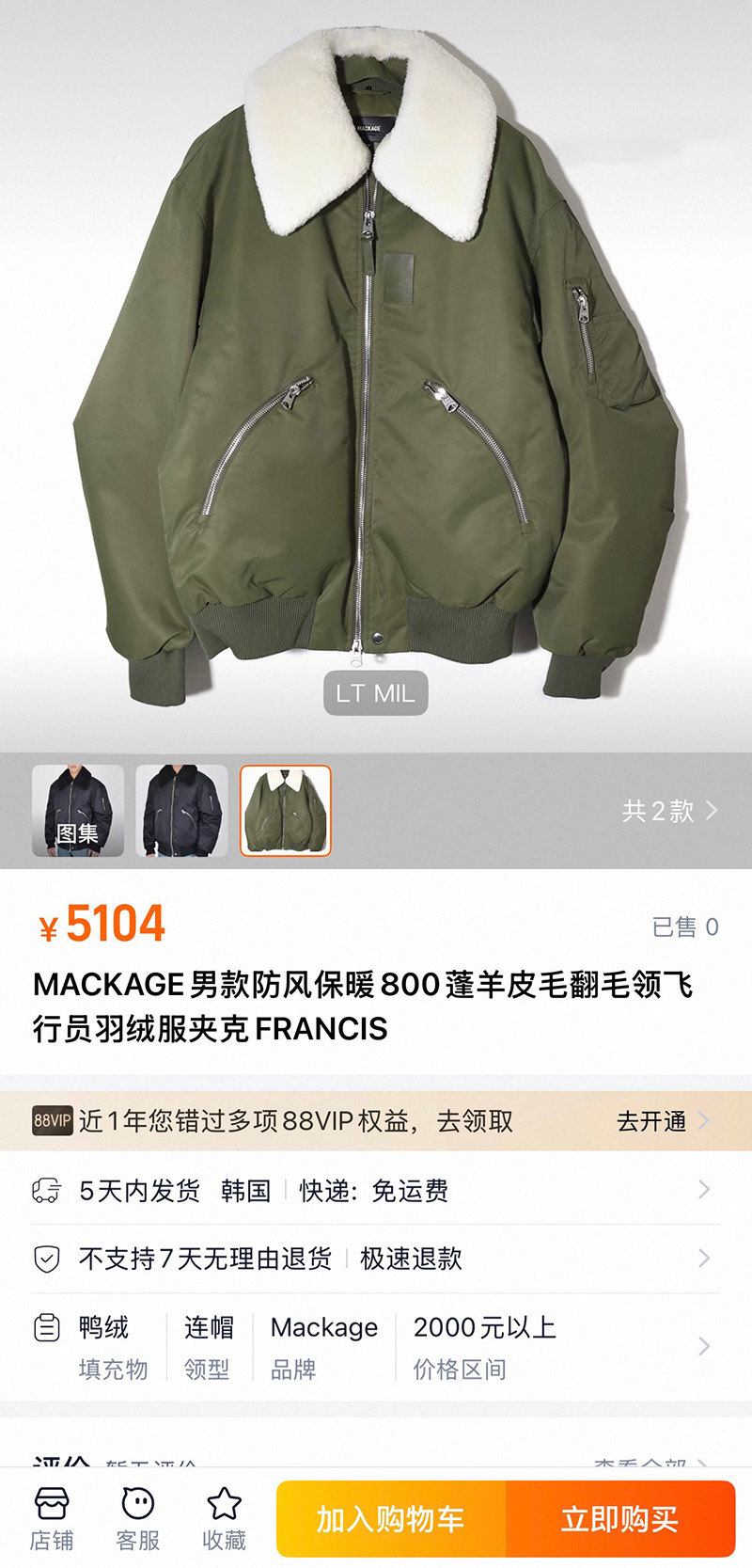The image size is (752, 1568).
Task: Select the LT MIL color label
Action: (x=376, y=693)
